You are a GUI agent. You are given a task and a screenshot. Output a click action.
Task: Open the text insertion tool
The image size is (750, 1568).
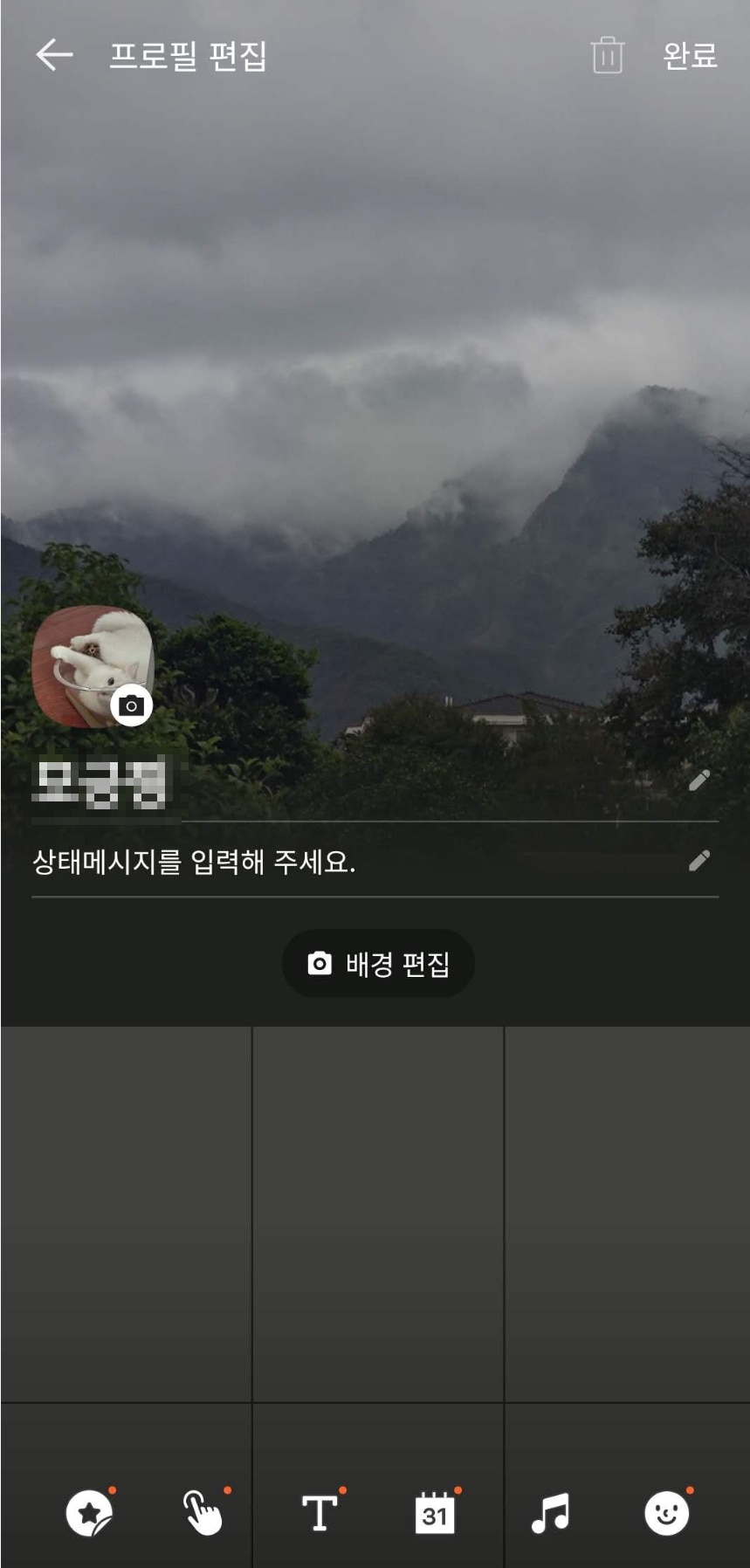point(320,1515)
